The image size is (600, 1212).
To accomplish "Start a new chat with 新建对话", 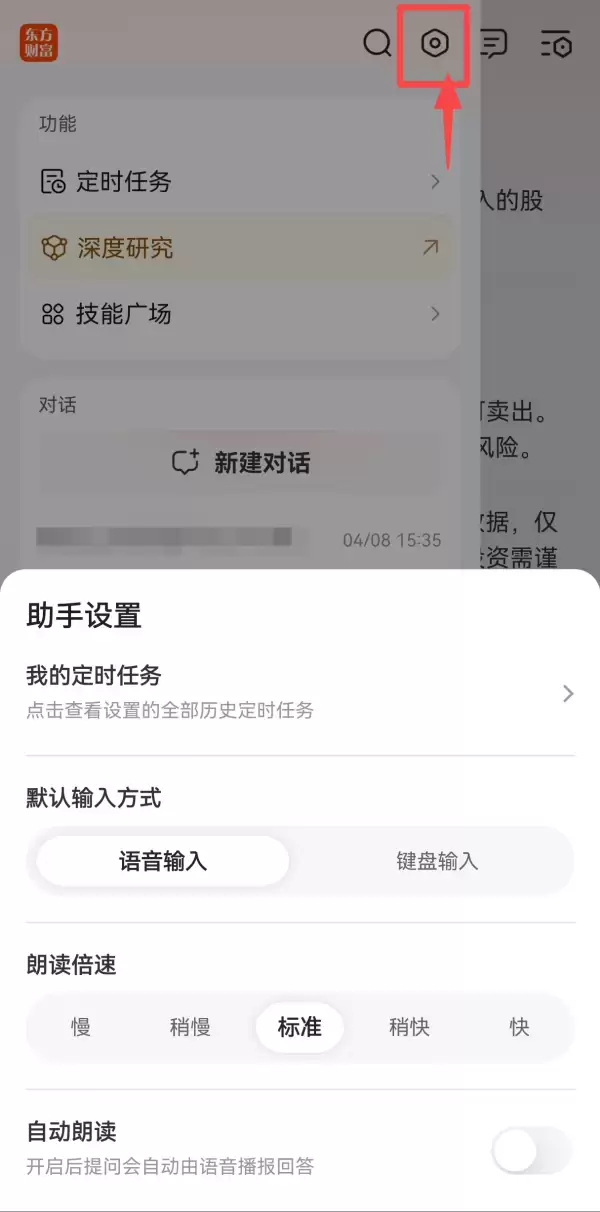I will tap(240, 462).
